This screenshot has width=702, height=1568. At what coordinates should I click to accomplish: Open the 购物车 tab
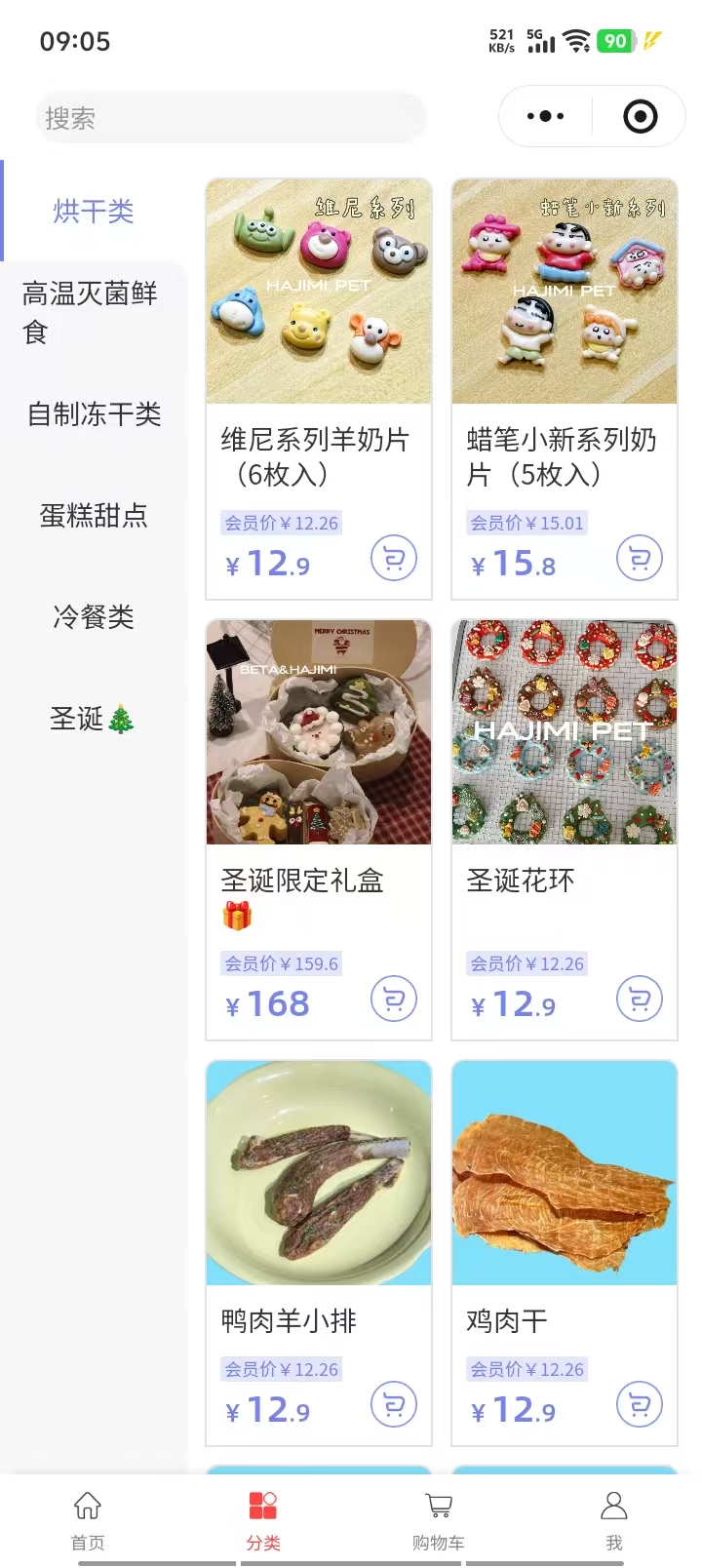pos(439,1519)
